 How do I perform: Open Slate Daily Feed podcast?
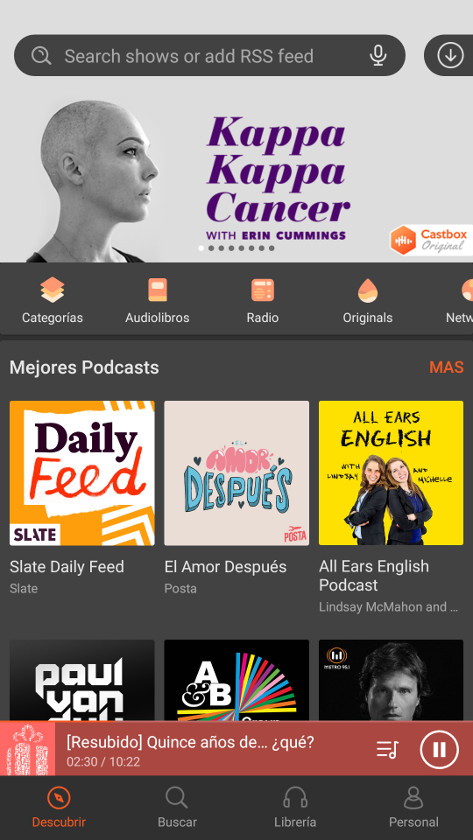[x=82, y=473]
